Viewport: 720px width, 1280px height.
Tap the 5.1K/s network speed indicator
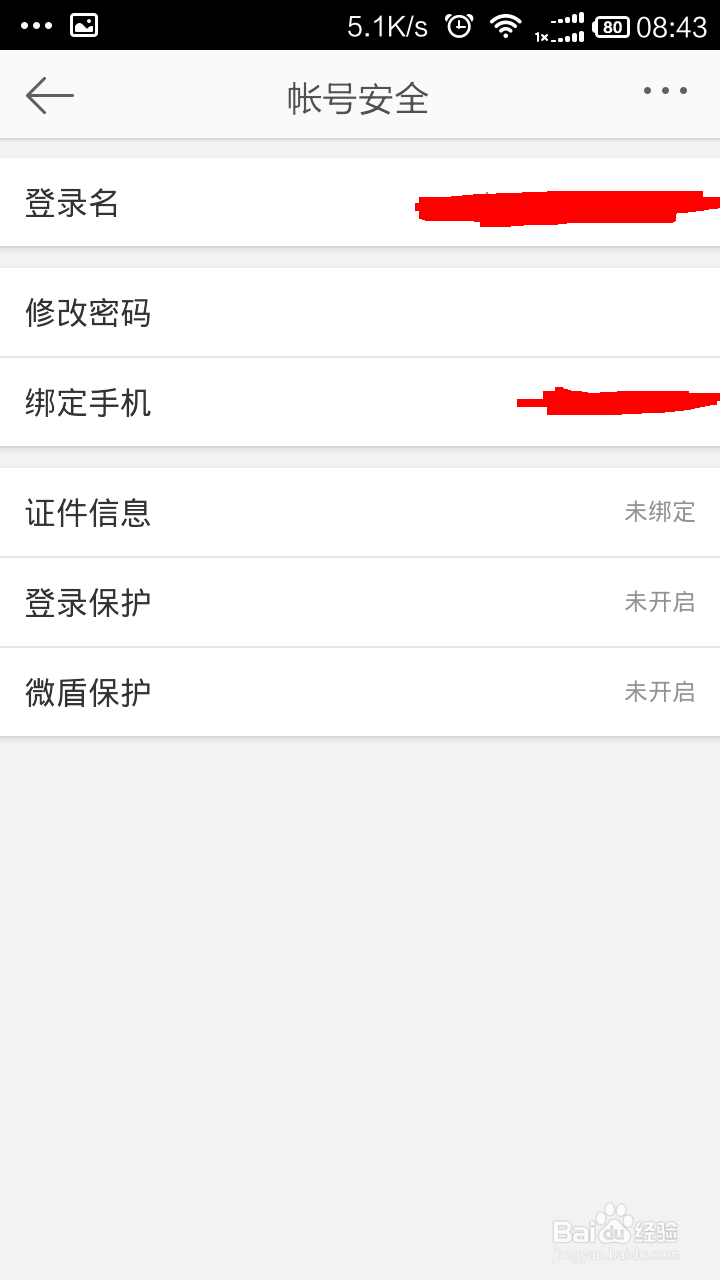click(x=388, y=26)
